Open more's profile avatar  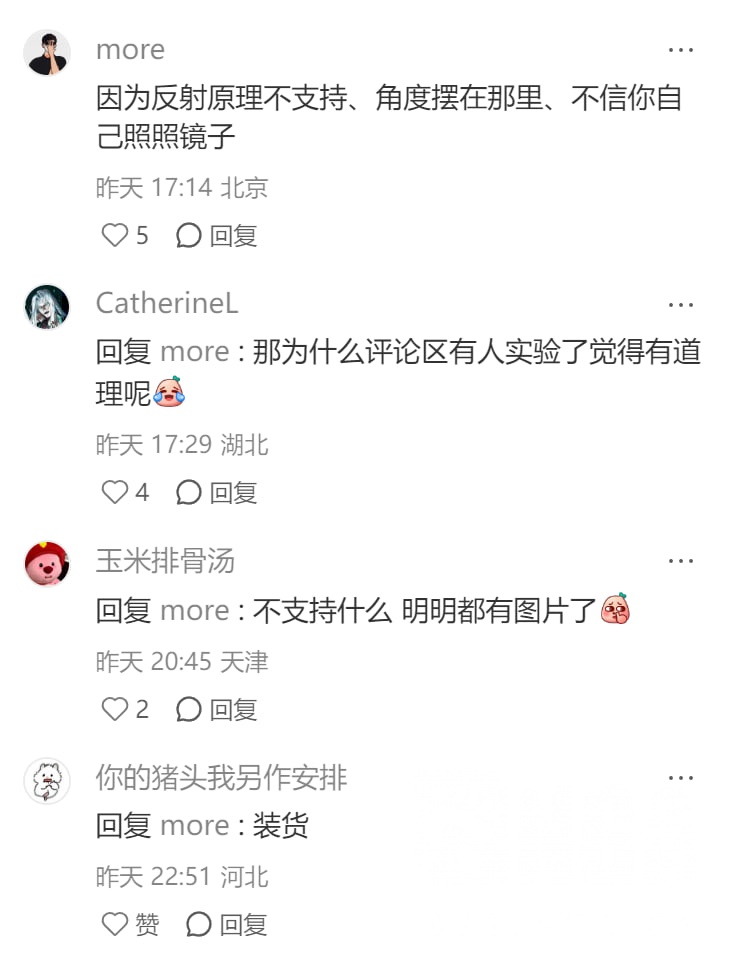point(47,52)
